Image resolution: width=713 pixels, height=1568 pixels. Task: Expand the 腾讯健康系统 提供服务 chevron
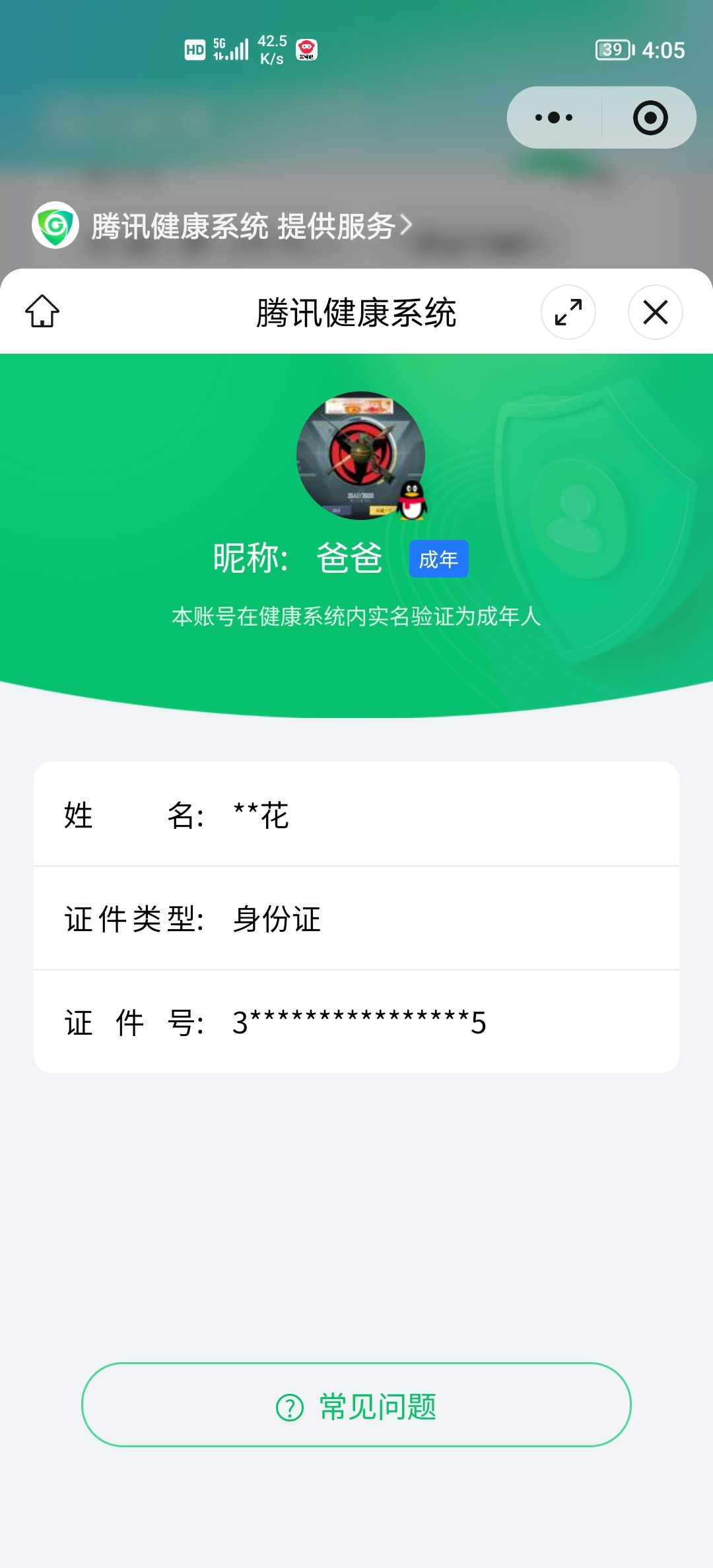(x=405, y=224)
